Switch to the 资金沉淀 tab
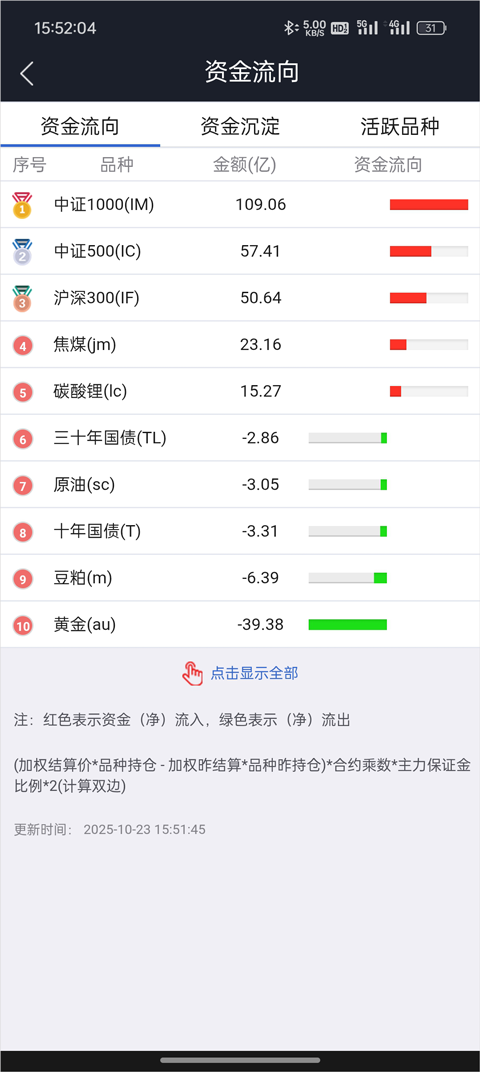480x1072 pixels. coord(240,126)
